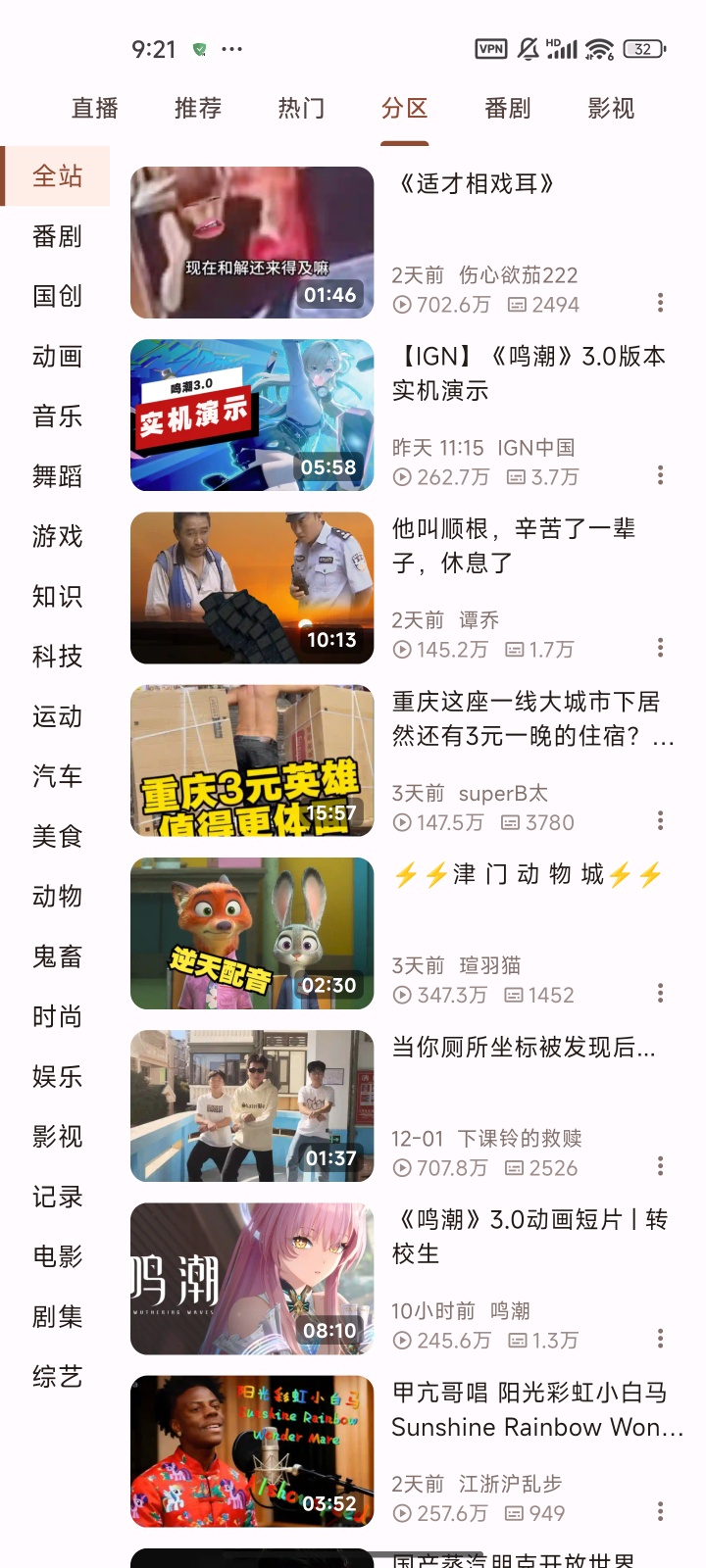Tap the overflow menu for 当你厕所坐标被发现后
Screen dimensions: 706x1568
(x=660, y=1165)
